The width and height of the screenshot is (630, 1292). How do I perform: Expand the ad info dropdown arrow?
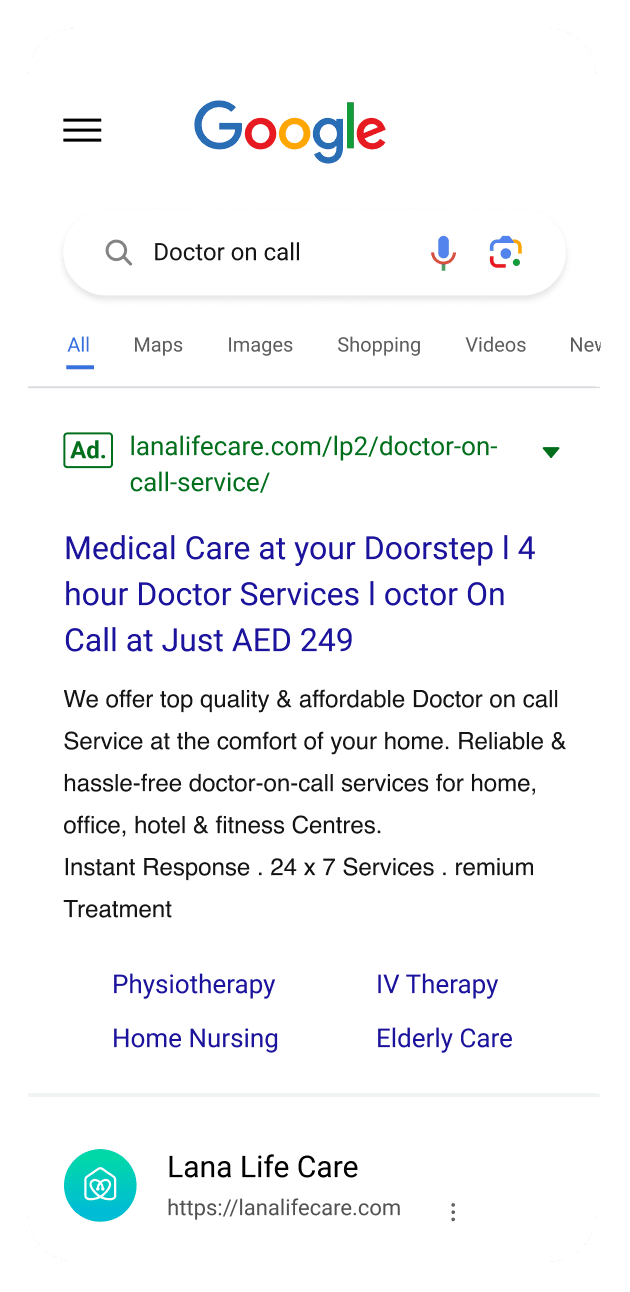point(550,452)
